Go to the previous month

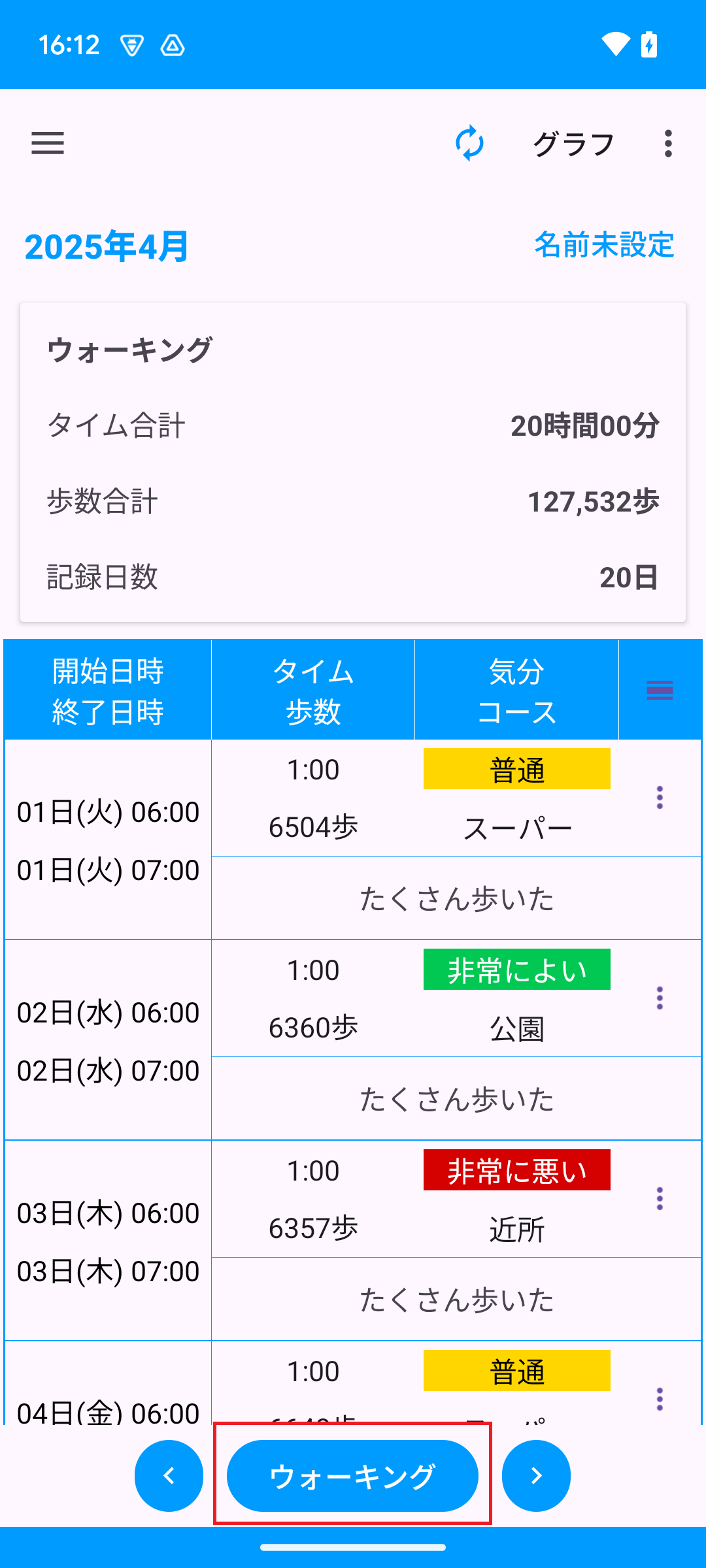(169, 1476)
